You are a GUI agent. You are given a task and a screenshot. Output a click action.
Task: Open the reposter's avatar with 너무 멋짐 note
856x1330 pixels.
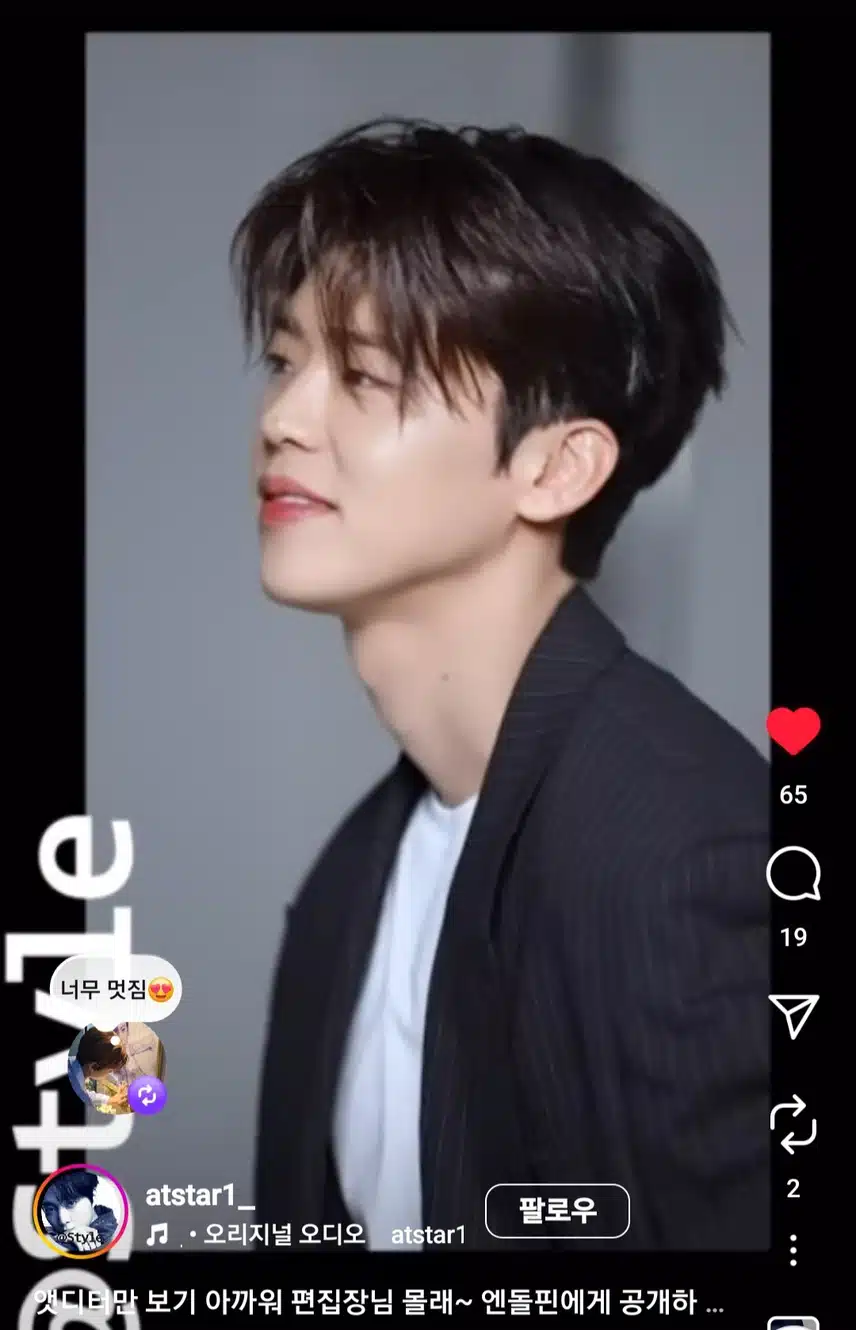[x=116, y=1066]
